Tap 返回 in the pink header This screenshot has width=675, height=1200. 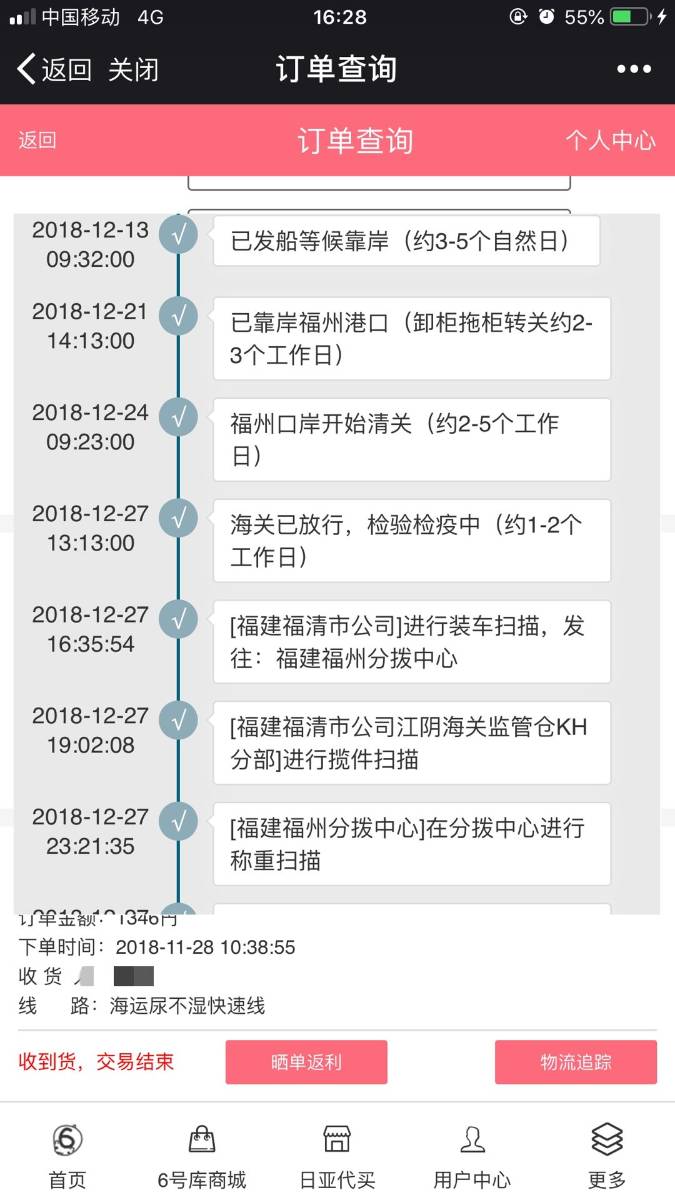click(37, 141)
